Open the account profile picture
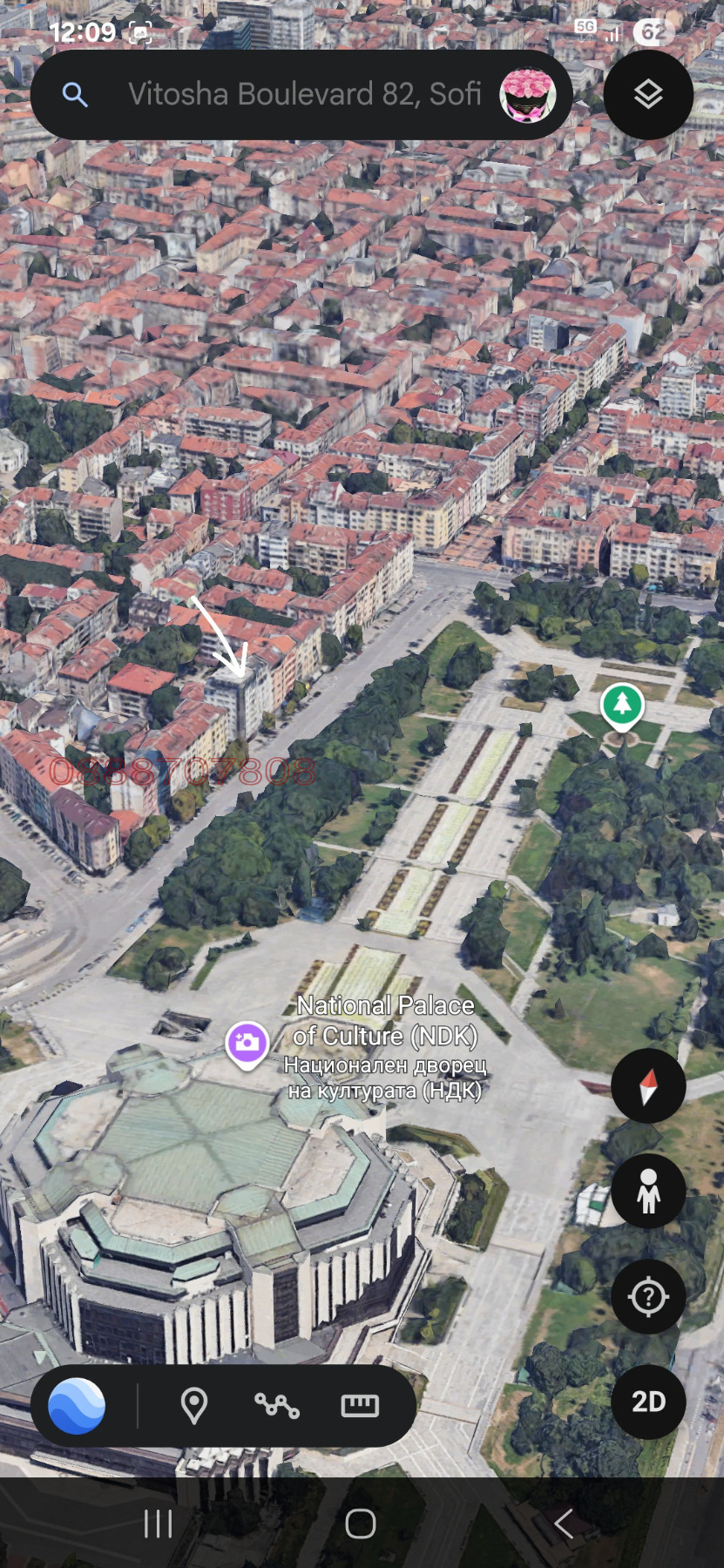This screenshot has height=1568, width=724. tap(527, 95)
